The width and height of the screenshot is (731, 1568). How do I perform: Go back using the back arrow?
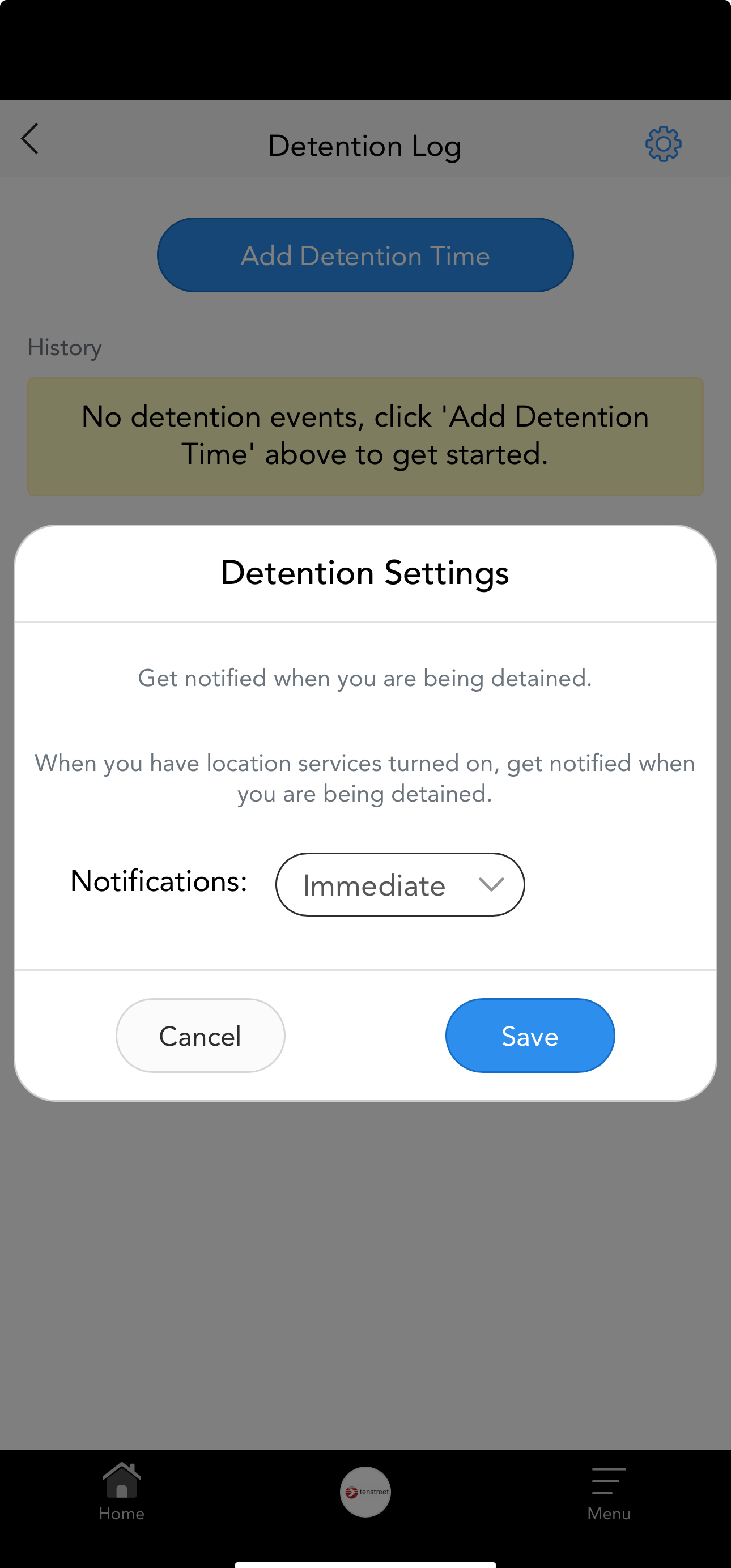30,139
